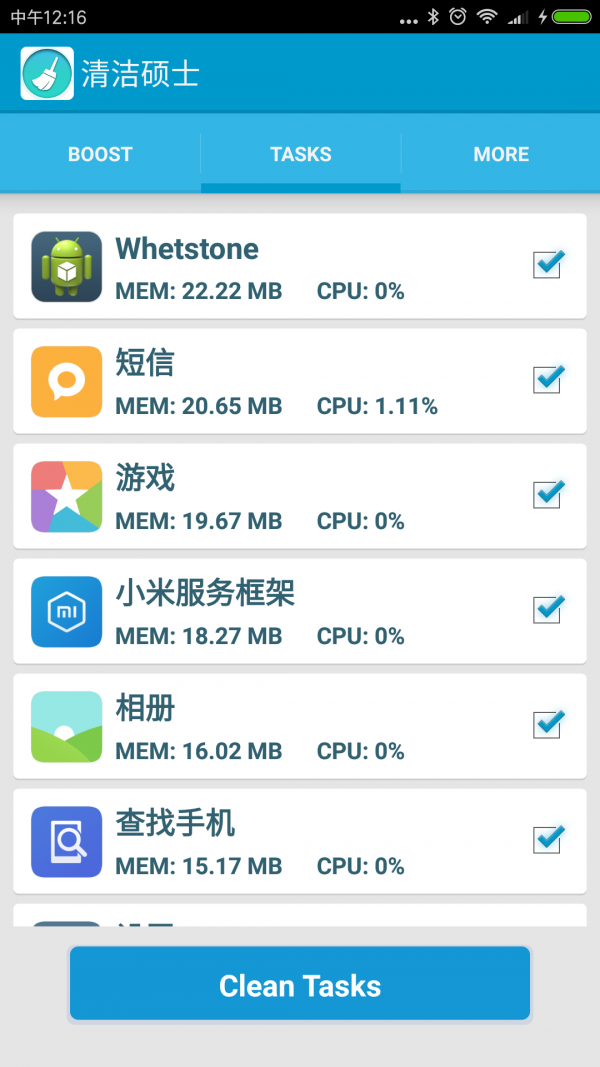This screenshot has height=1067, width=600.
Task: Untick the 相册 task checkbox
Action: tap(547, 725)
